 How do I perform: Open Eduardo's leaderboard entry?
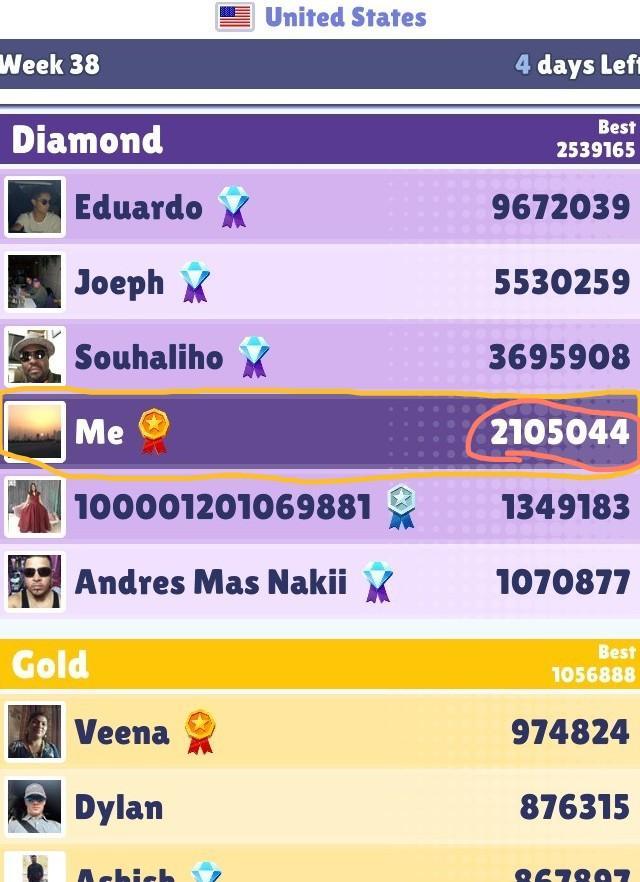tap(320, 206)
